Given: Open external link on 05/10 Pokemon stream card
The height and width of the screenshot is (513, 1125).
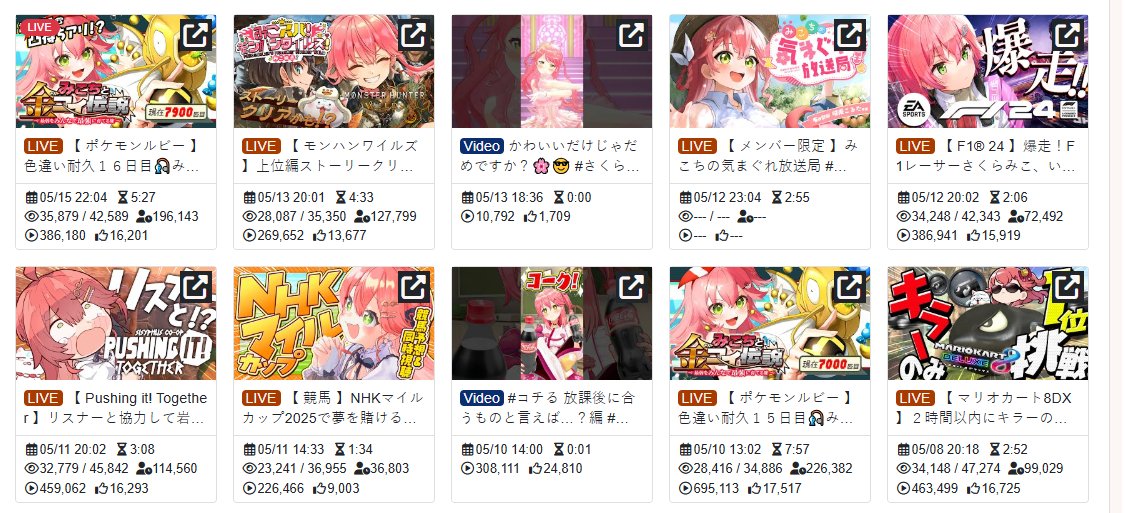Looking at the screenshot, I should [x=849, y=288].
